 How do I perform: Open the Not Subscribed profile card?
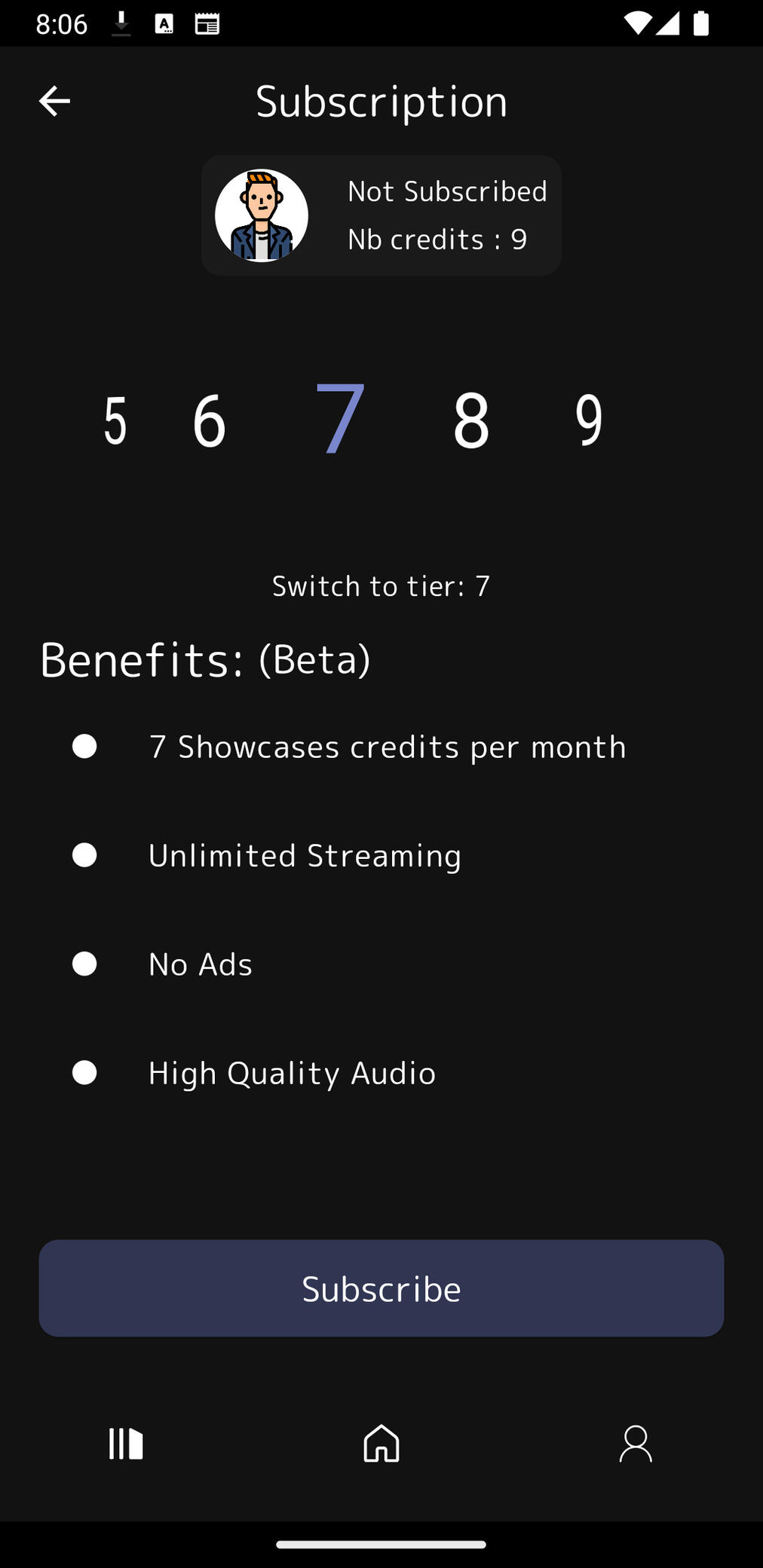click(381, 215)
